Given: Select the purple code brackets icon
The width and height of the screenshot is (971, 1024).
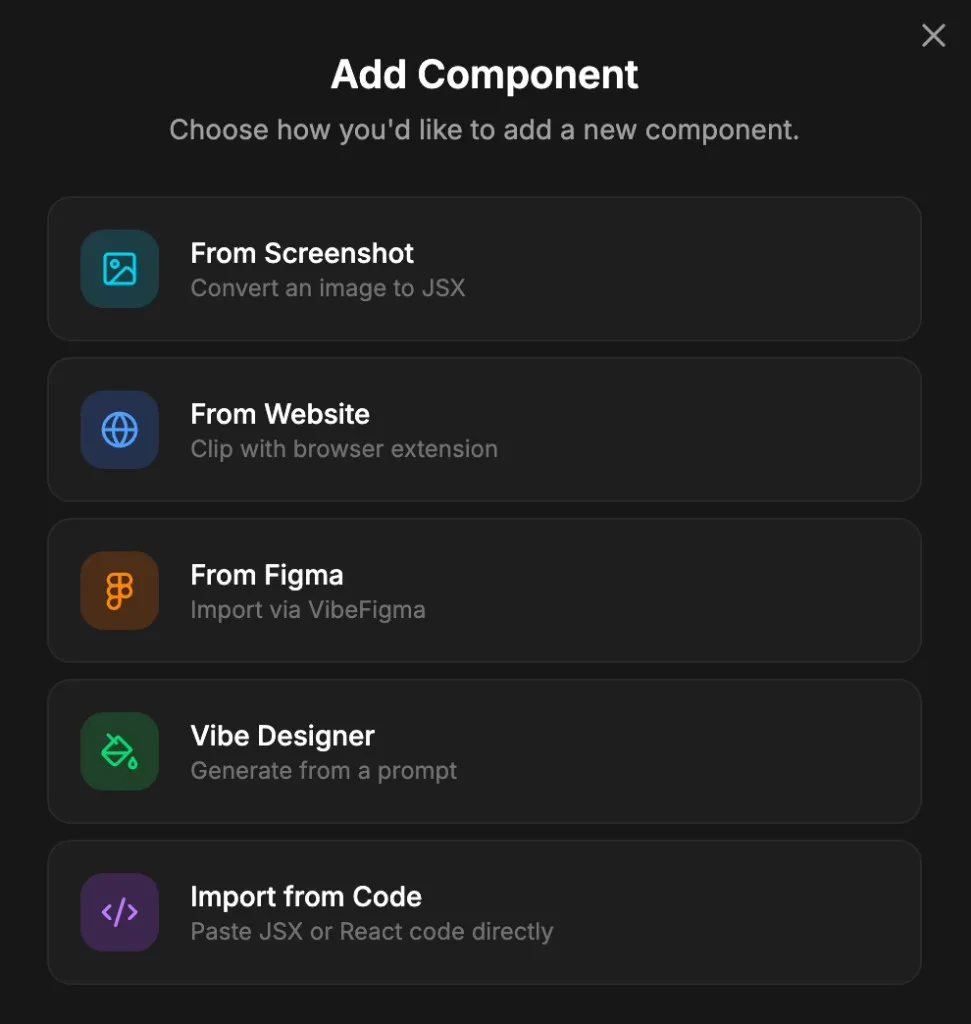Looking at the screenshot, I should 119,912.
